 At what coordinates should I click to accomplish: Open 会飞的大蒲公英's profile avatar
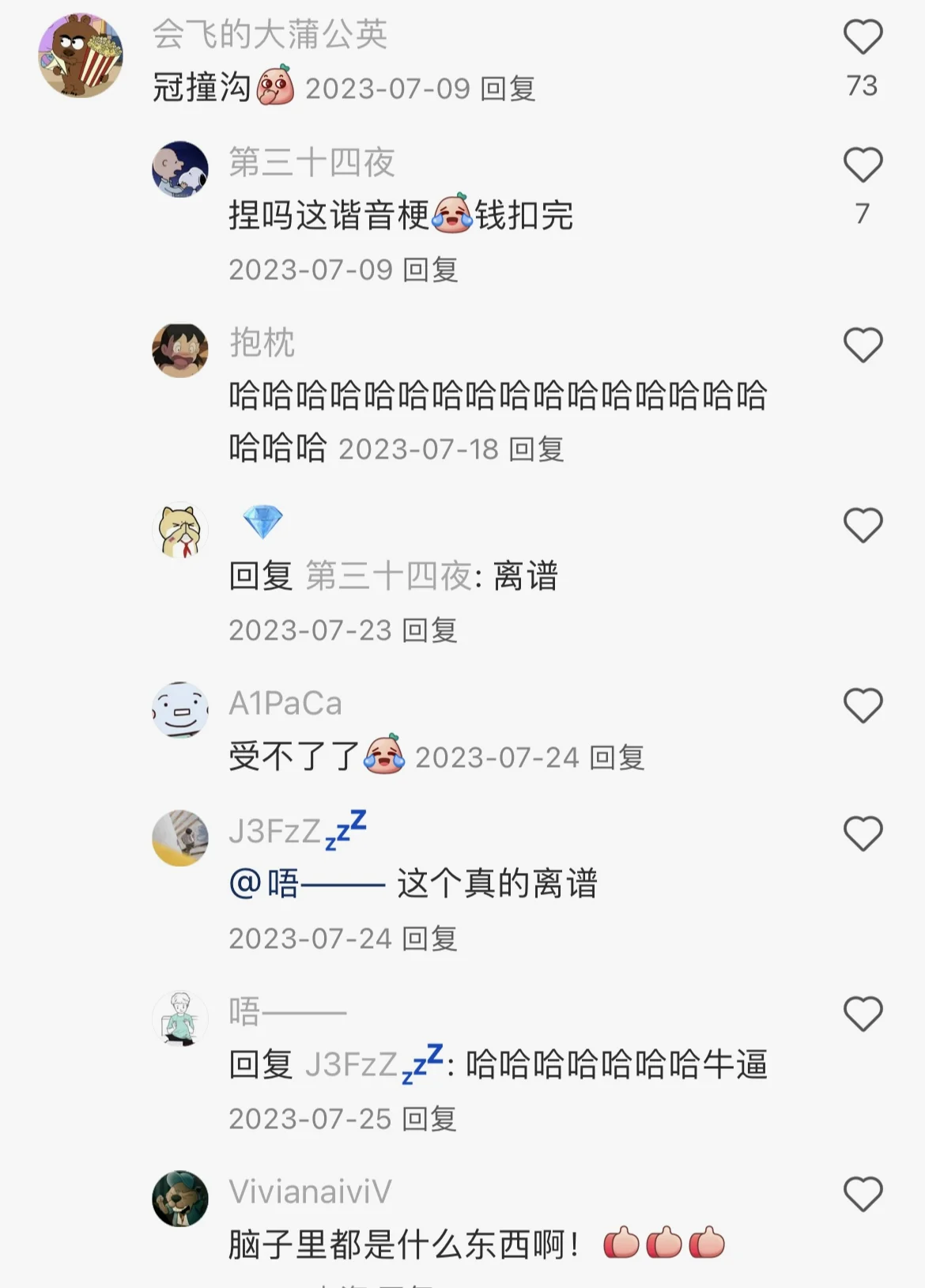[x=81, y=55]
